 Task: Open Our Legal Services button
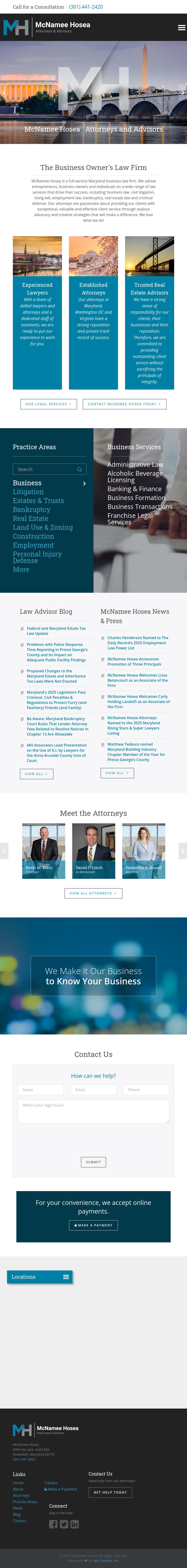point(48,404)
